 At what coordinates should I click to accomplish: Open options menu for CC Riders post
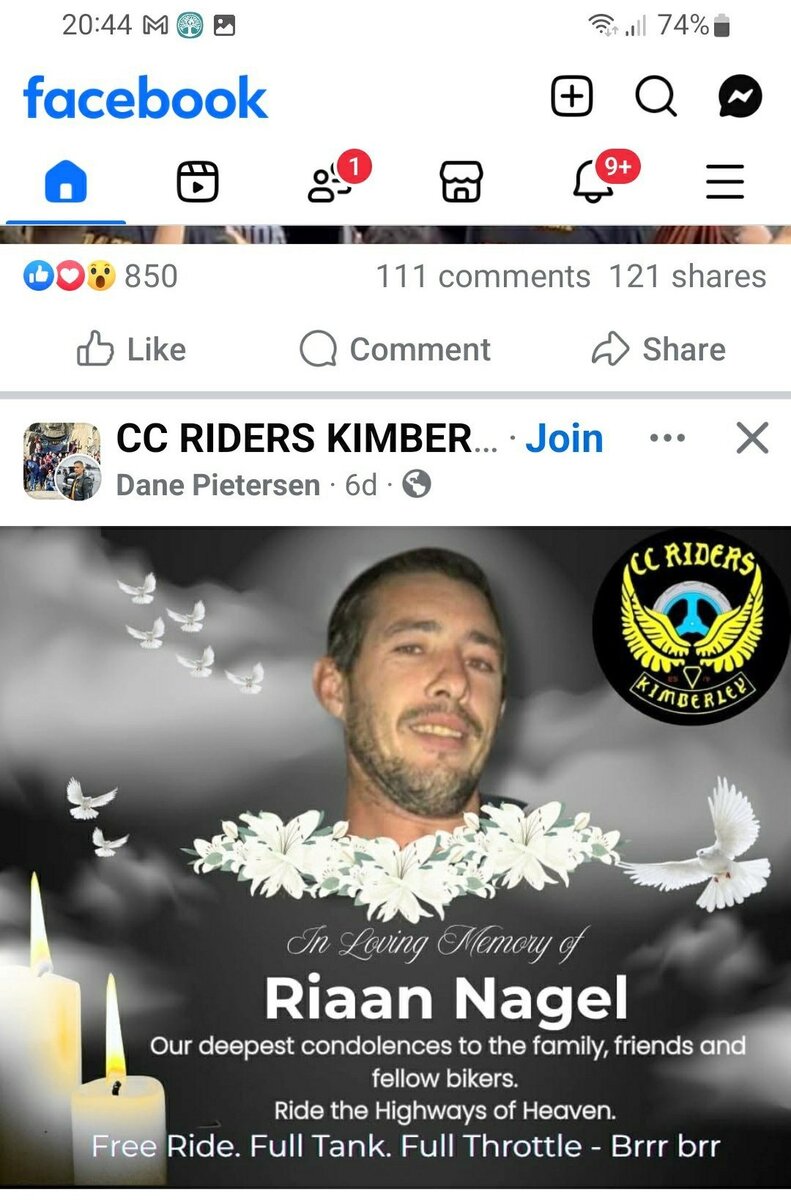point(667,438)
